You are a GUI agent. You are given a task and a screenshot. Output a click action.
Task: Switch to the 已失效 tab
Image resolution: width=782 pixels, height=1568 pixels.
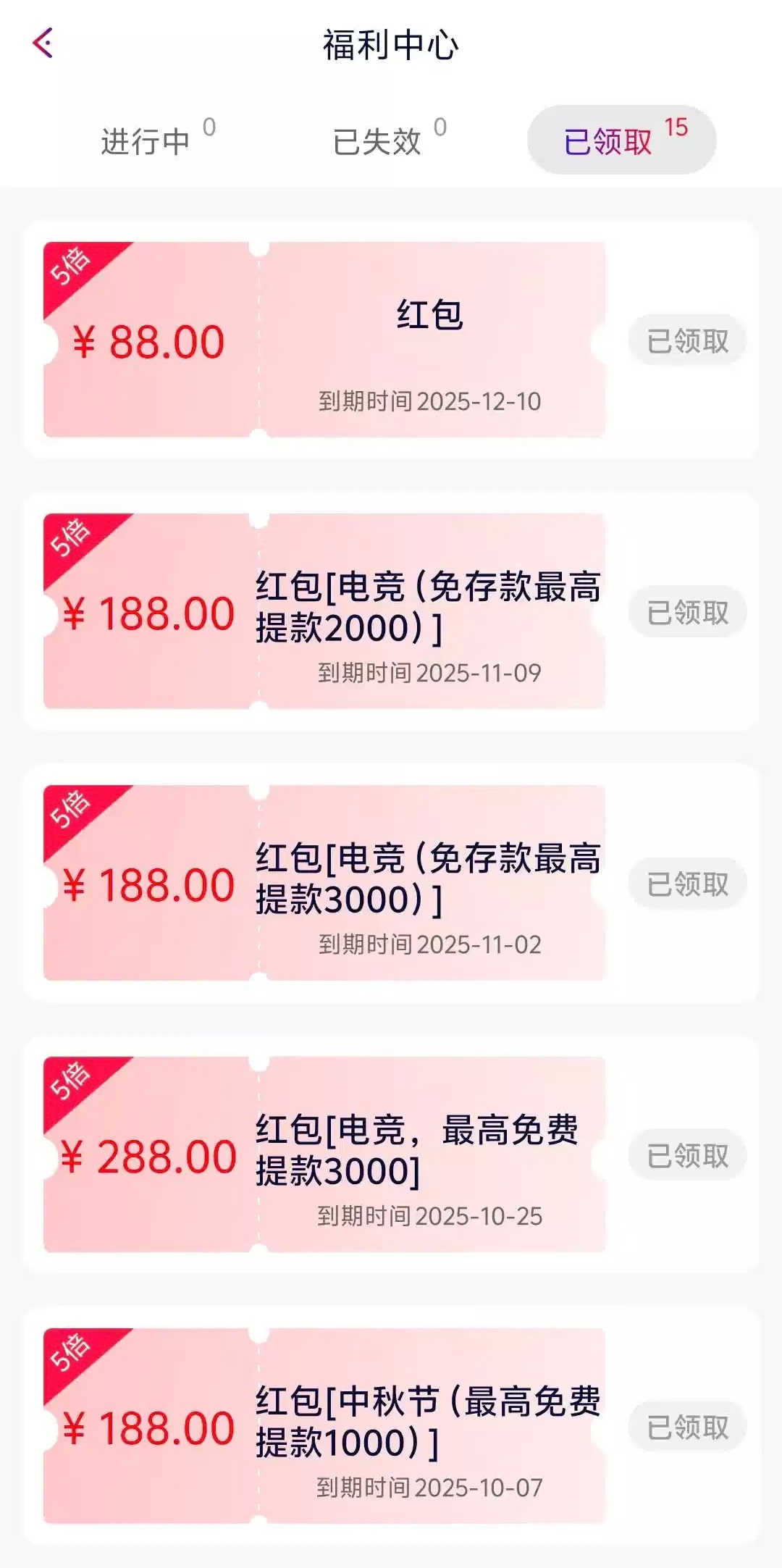tap(377, 141)
